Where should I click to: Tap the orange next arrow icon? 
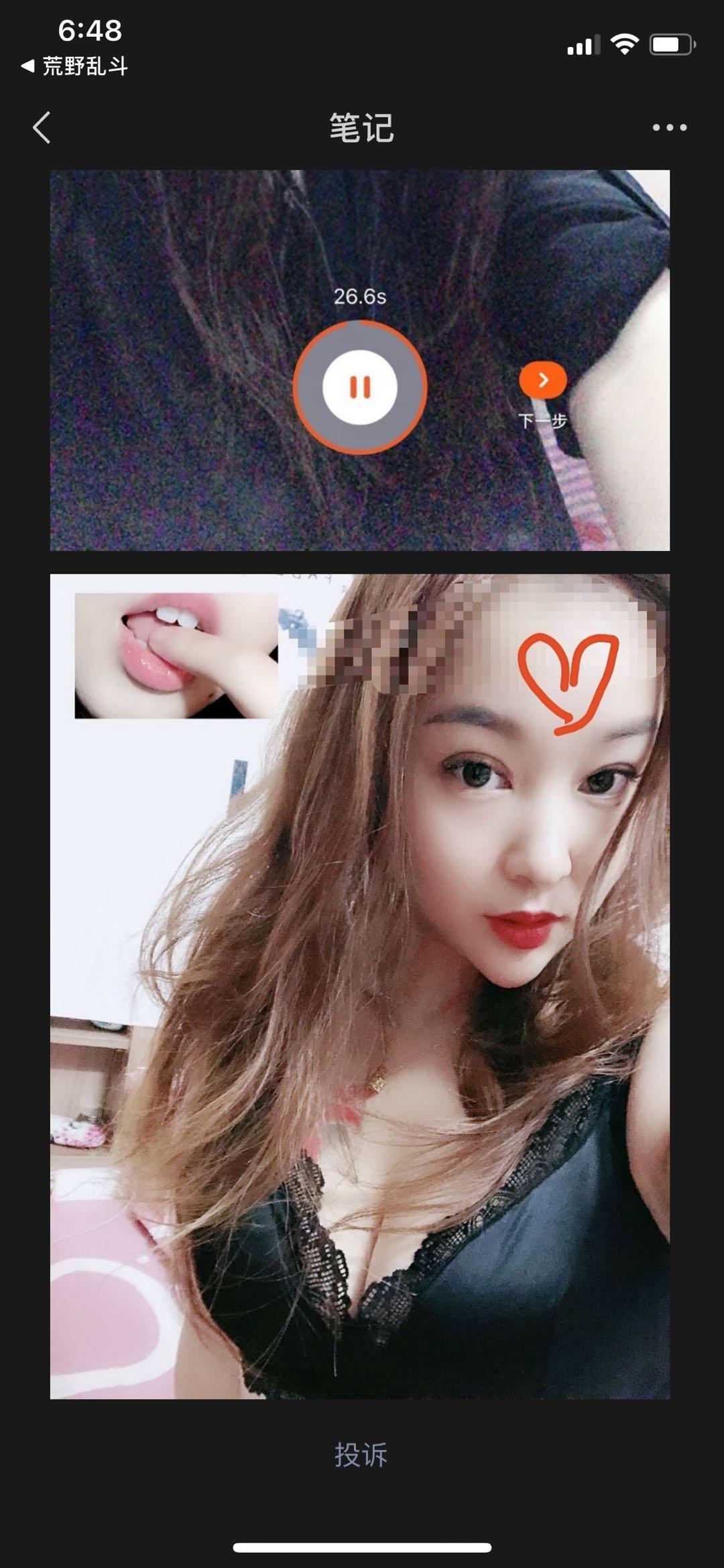pos(544,380)
